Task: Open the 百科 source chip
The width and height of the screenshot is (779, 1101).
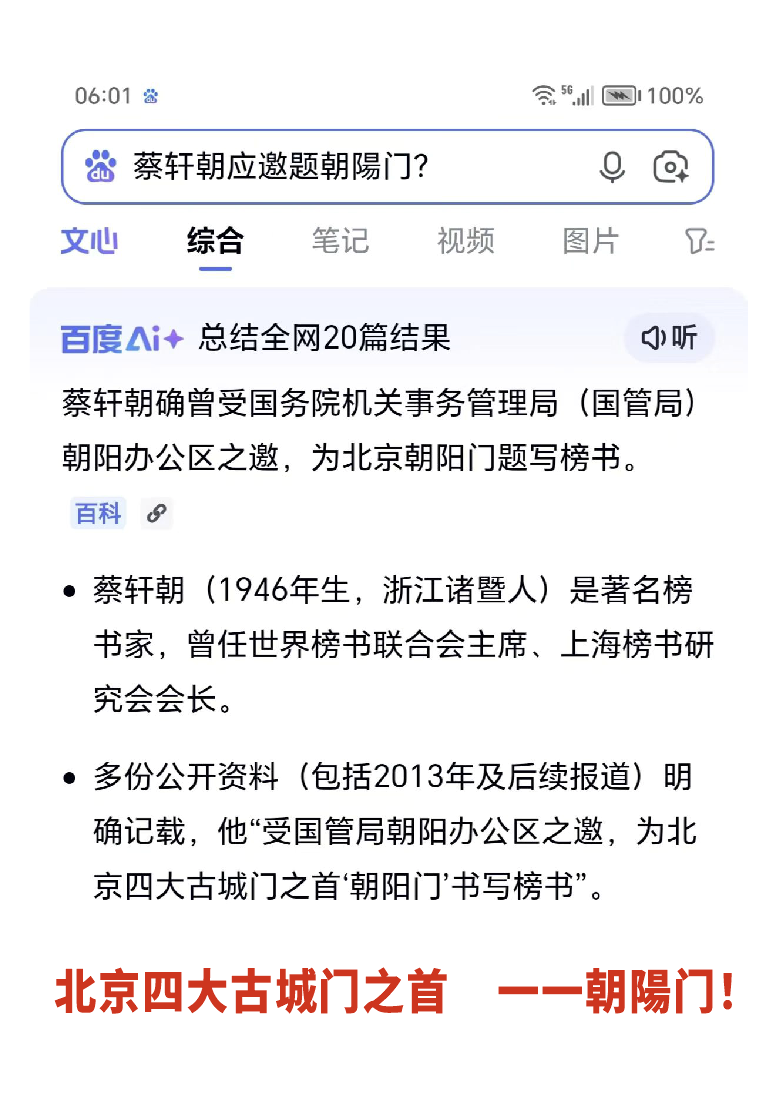Action: tap(98, 513)
